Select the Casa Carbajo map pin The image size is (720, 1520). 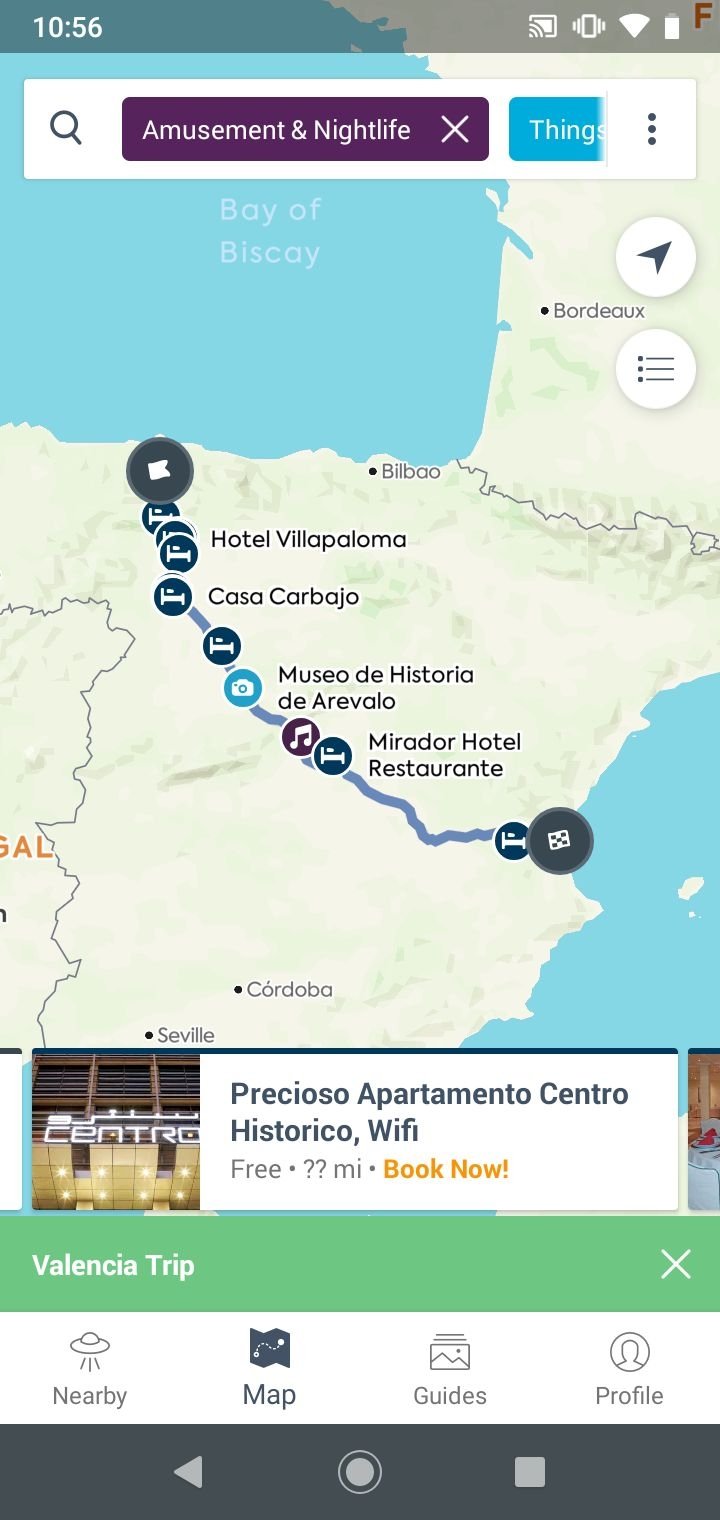tap(173, 596)
